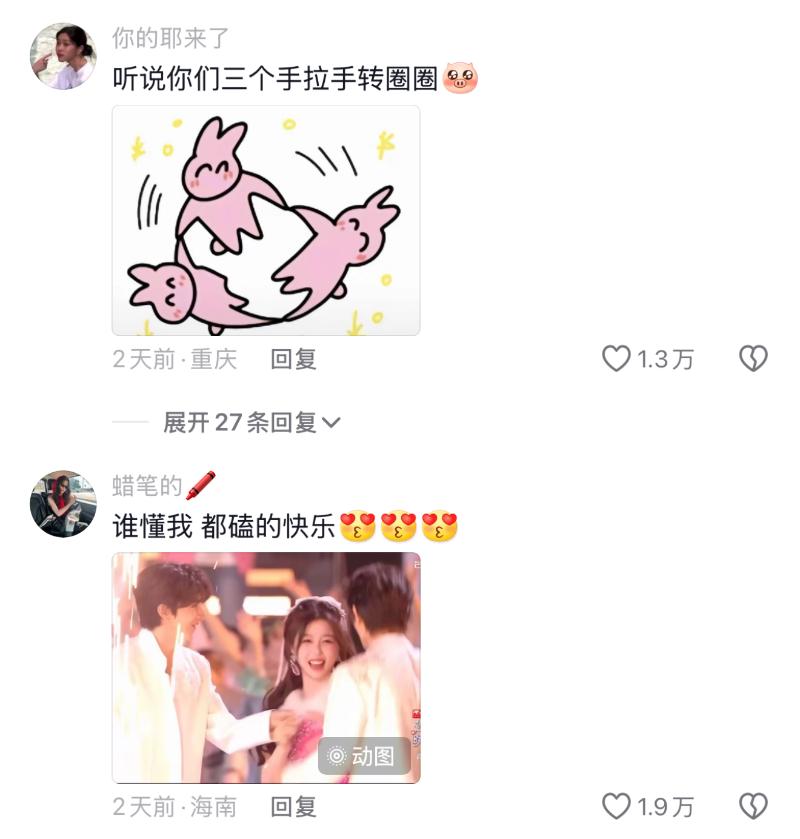The height and width of the screenshot is (839, 800).
Task: Open the pink rabbits sticker image
Action: tap(266, 220)
